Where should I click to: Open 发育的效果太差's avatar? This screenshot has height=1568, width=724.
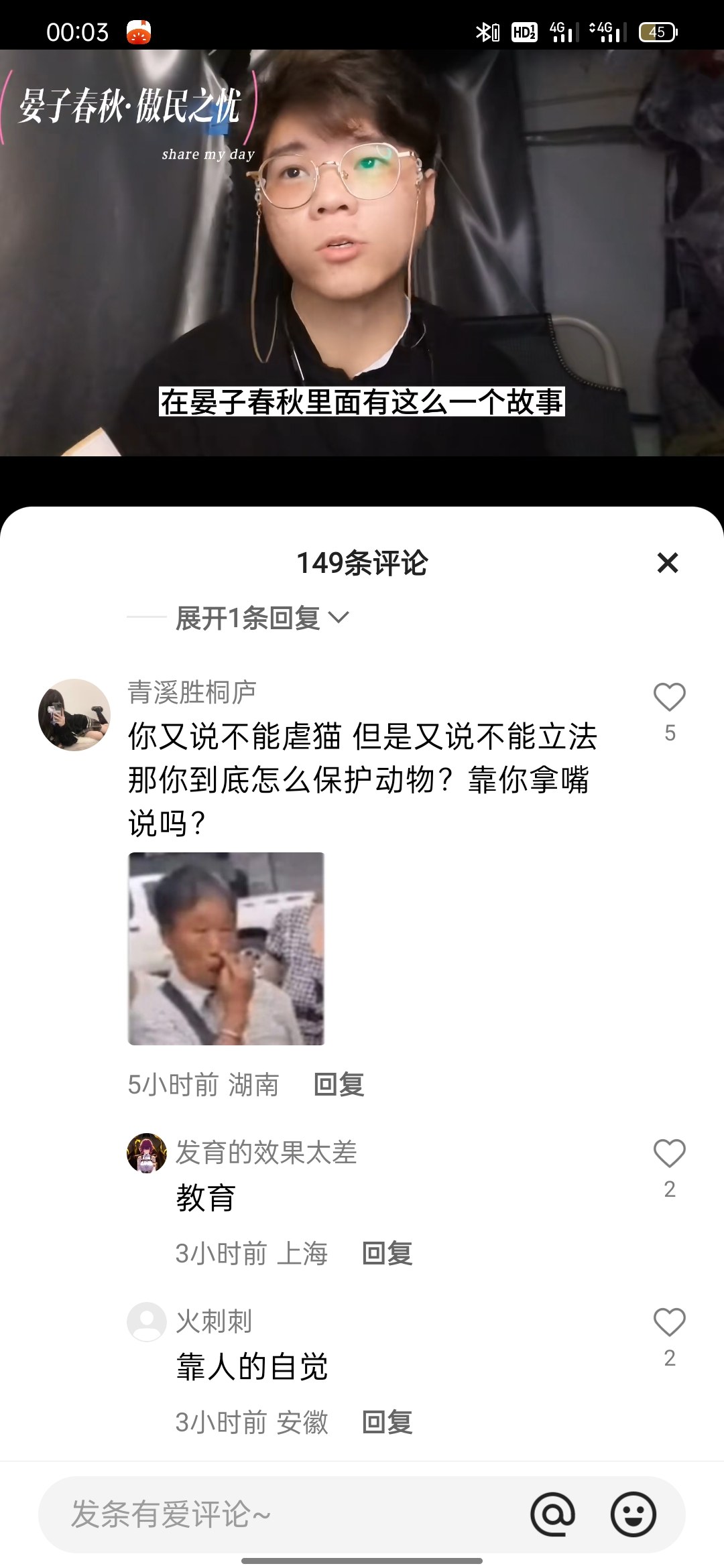[x=147, y=1153]
